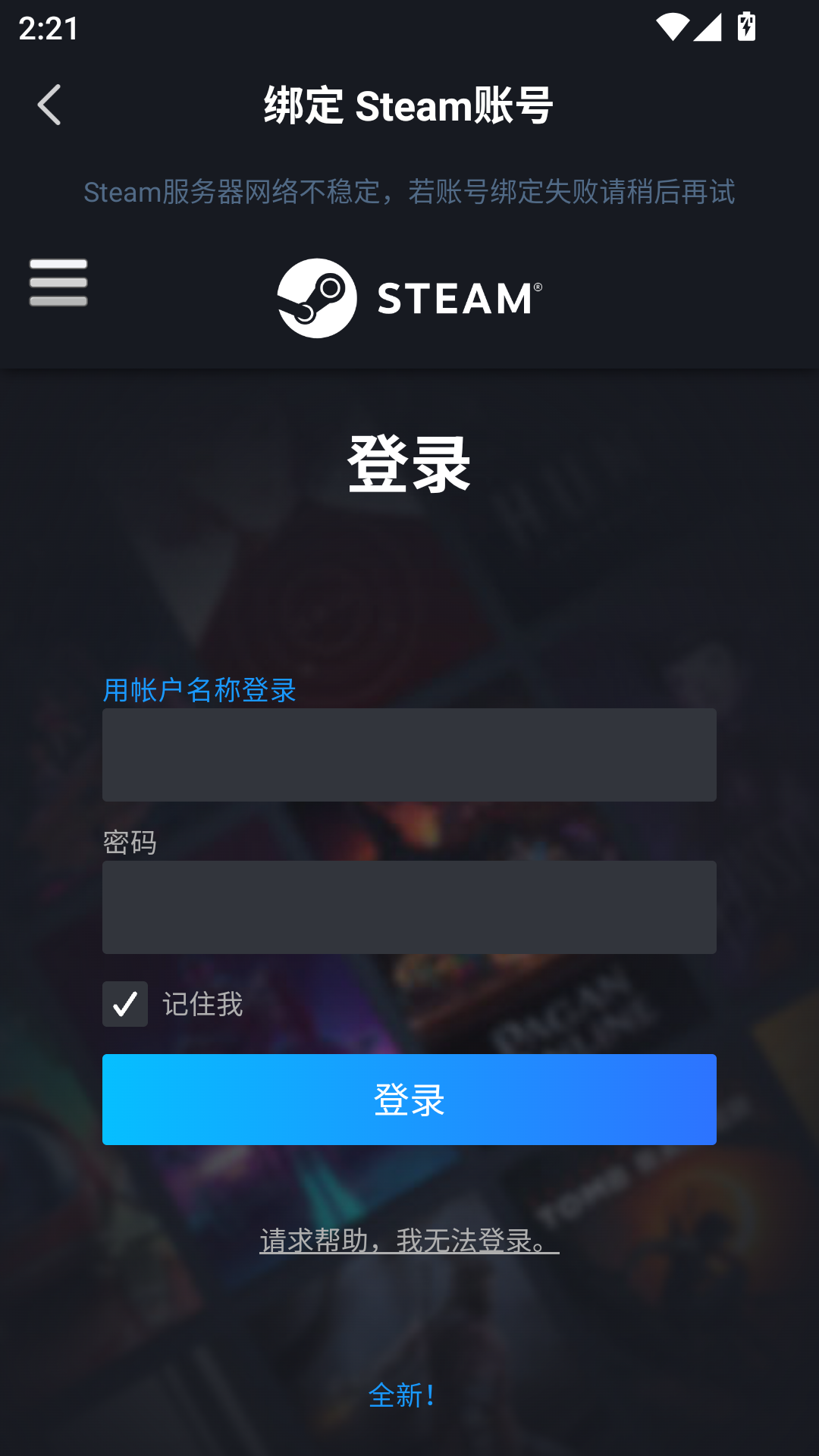Tap the 全新! link at the bottom
Image resolution: width=819 pixels, height=1456 pixels.
[x=401, y=1395]
